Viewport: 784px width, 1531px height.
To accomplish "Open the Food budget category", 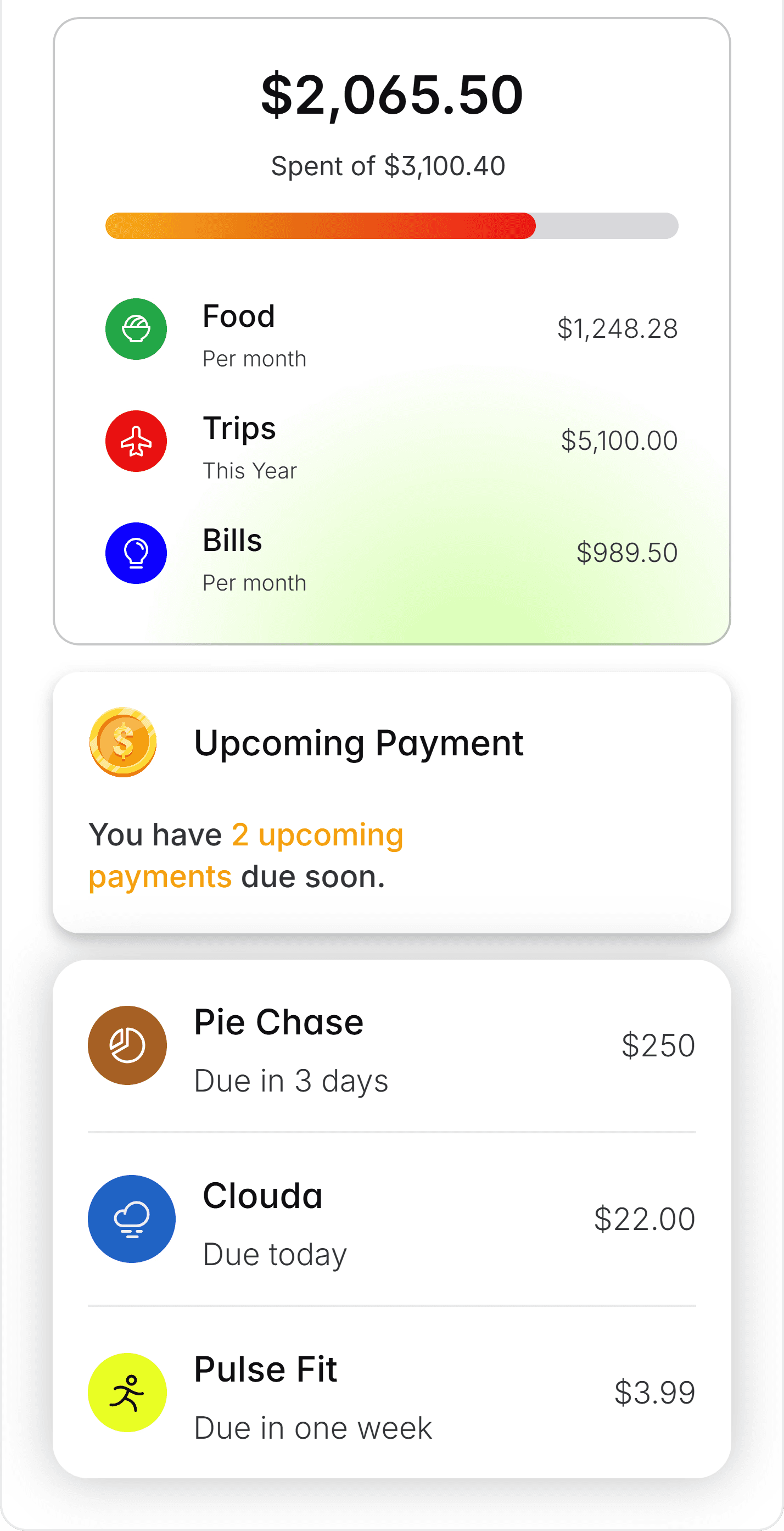I will [x=391, y=330].
